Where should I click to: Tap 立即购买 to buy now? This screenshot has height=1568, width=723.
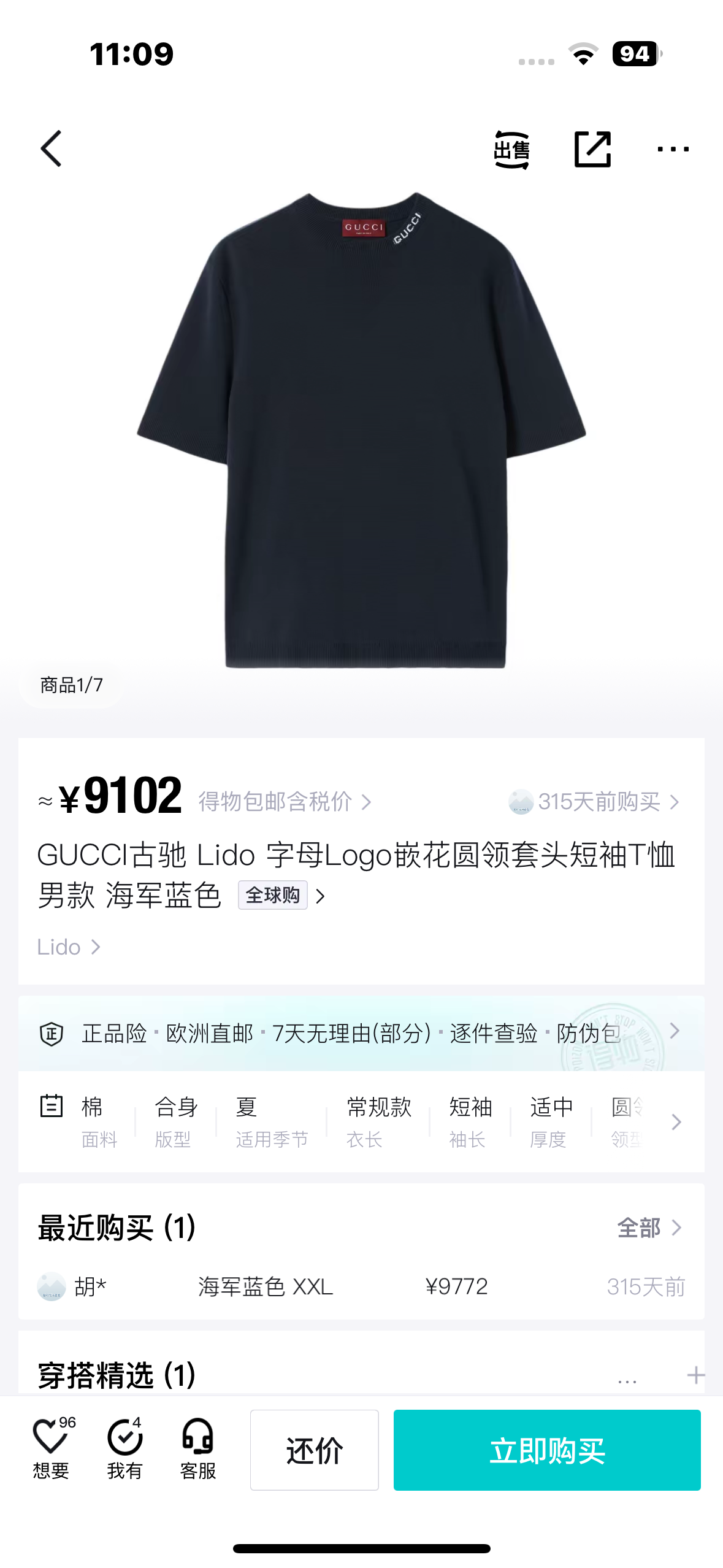[546, 1450]
